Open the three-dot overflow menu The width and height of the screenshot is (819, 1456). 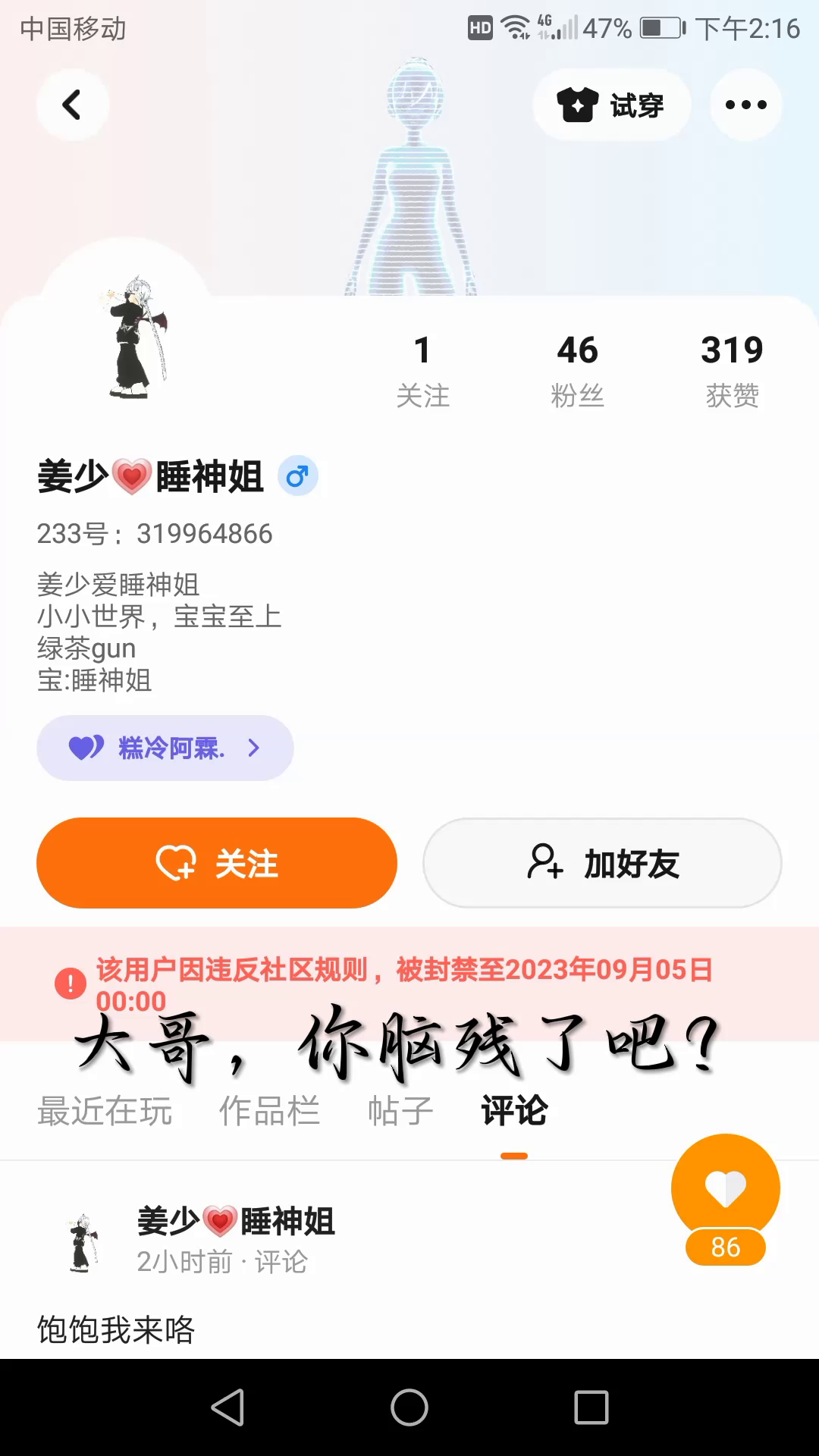point(745,105)
